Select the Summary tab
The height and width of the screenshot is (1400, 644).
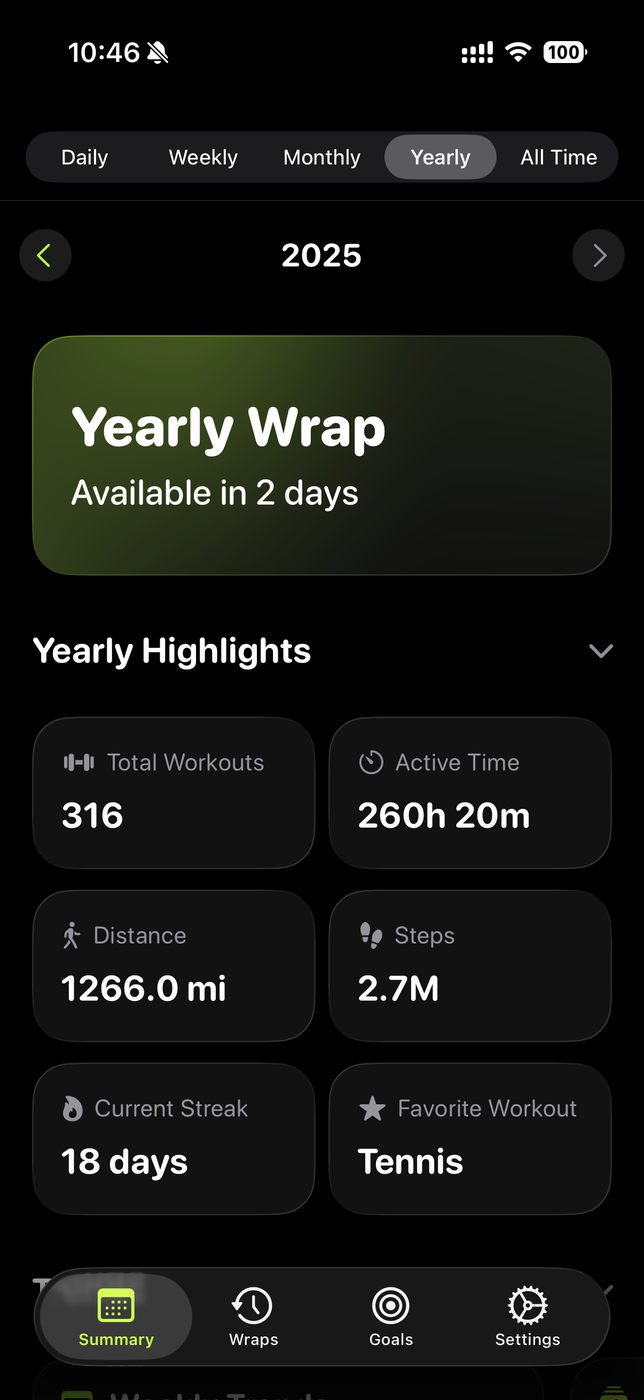click(116, 1317)
